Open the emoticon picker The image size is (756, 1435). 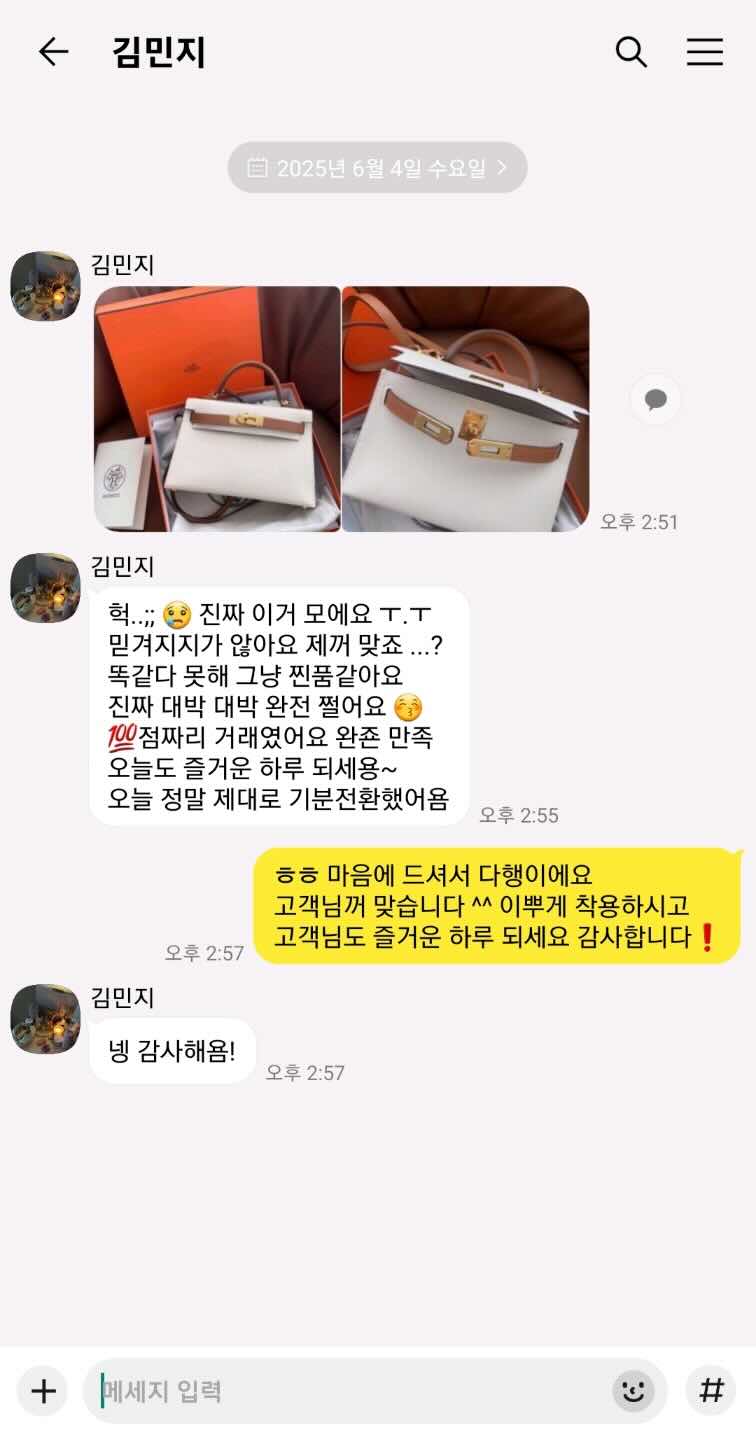(x=633, y=1390)
